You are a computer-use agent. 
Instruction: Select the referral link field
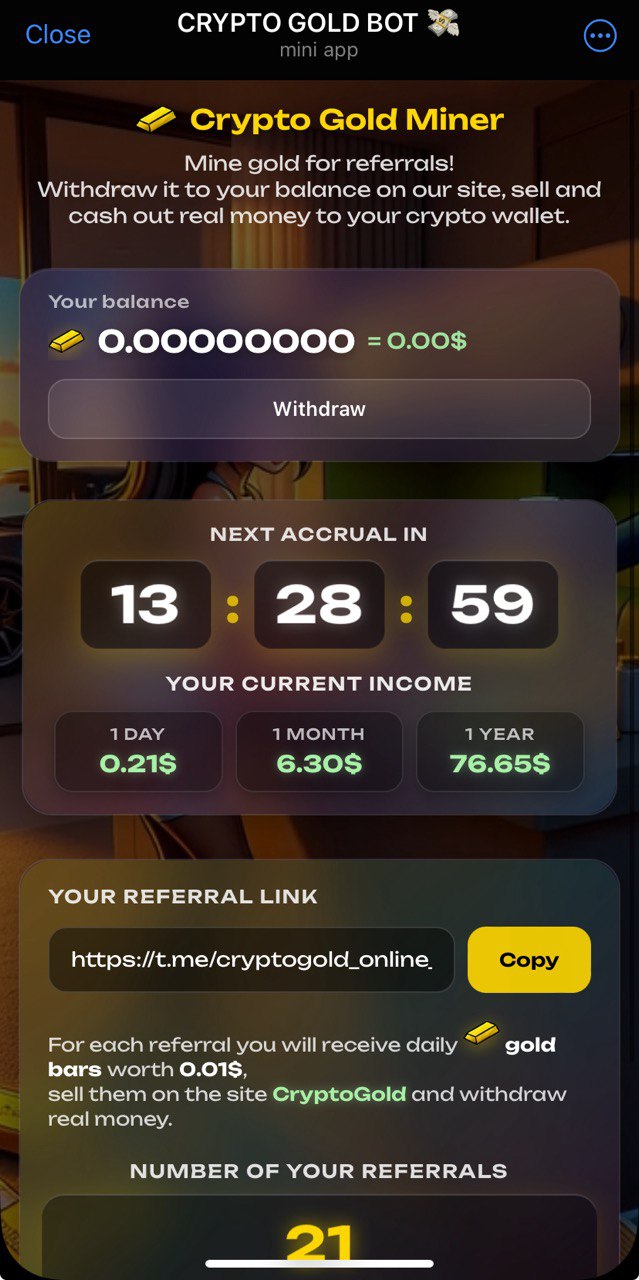click(251, 960)
